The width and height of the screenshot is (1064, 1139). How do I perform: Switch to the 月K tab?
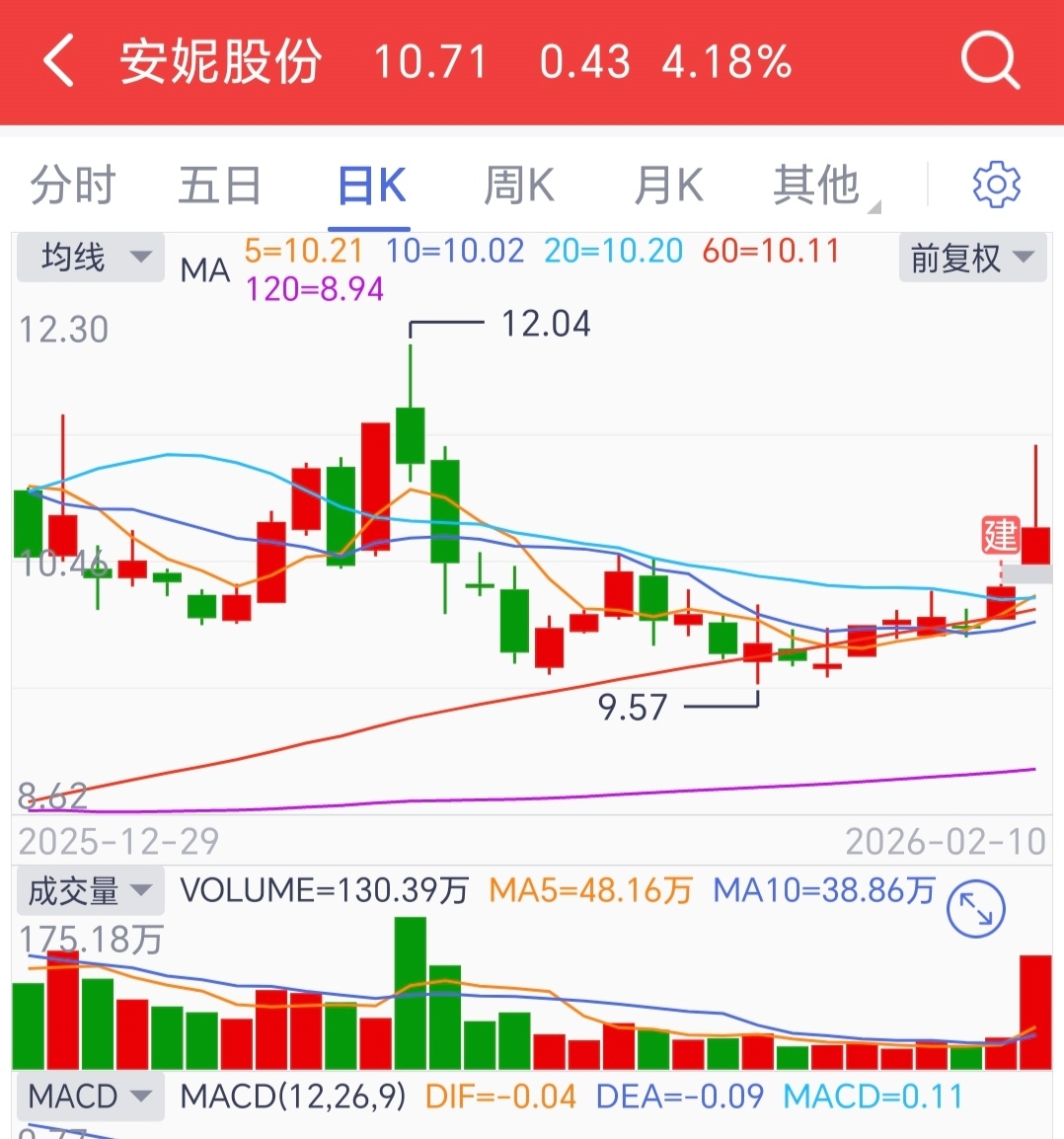668,185
